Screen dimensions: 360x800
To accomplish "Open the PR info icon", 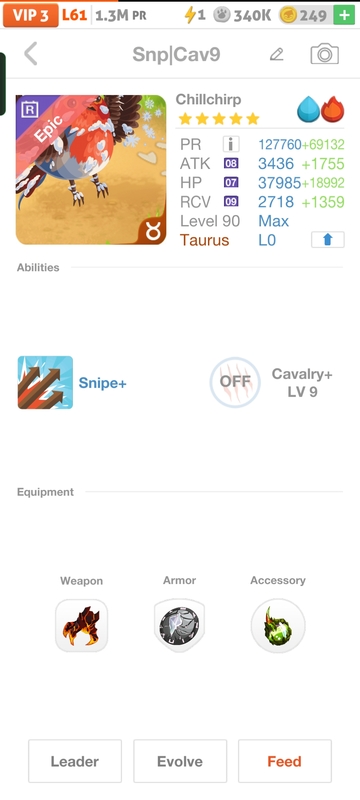I will pyautogui.click(x=231, y=144).
